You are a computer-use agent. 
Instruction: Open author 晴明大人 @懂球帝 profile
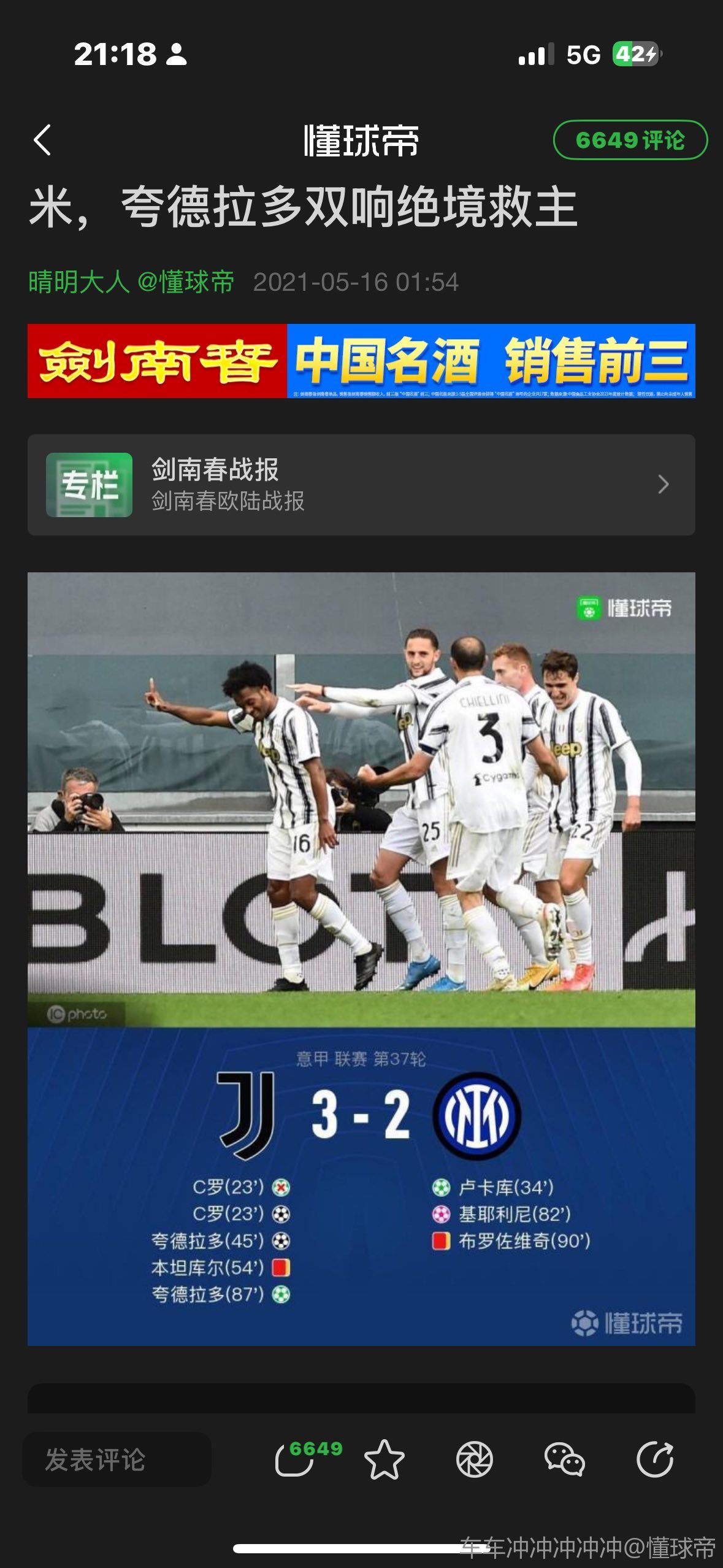coord(131,282)
